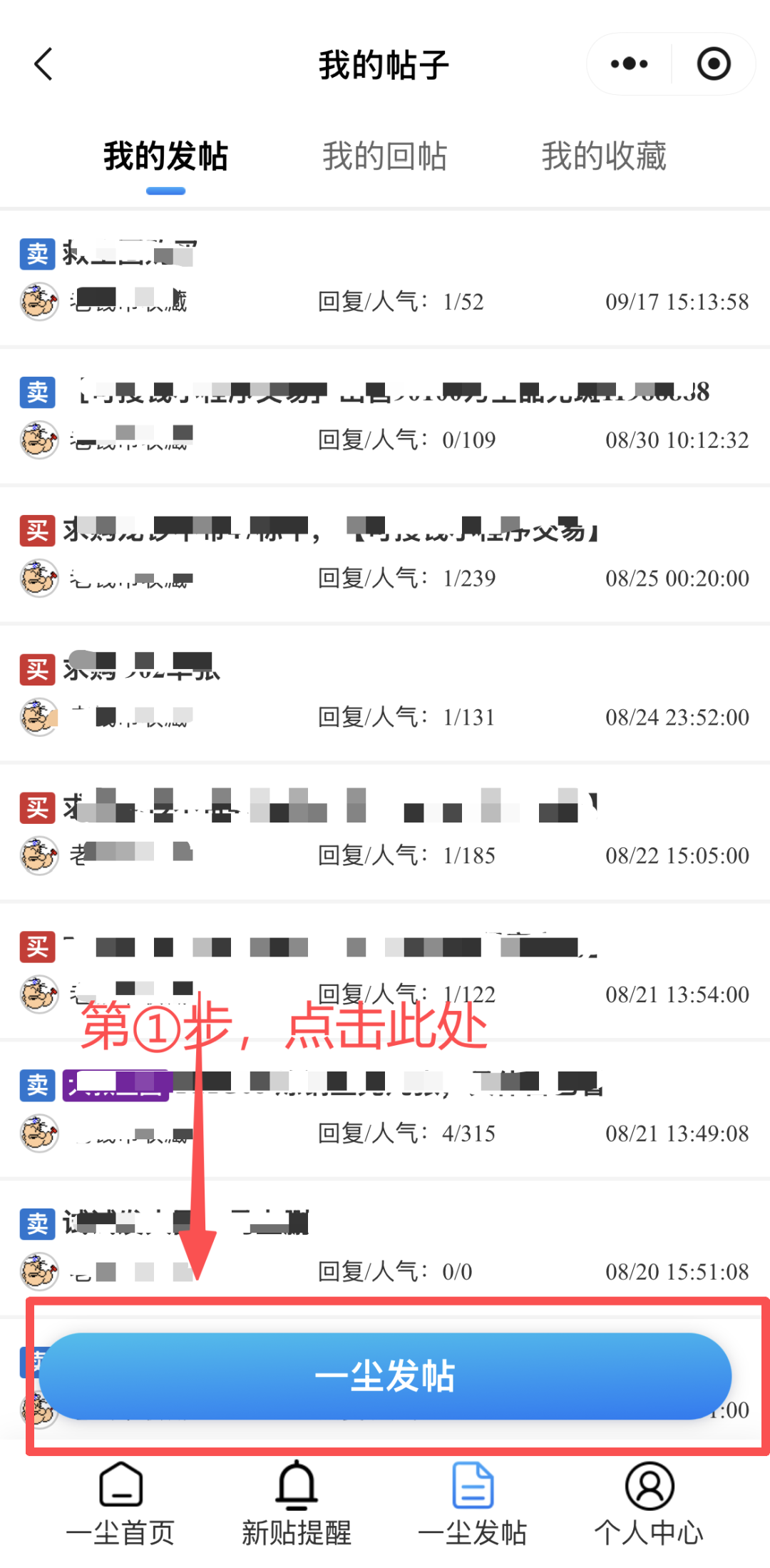This screenshot has width=770, height=1568.
Task: Open the mini program more options menu
Action: coord(629,64)
